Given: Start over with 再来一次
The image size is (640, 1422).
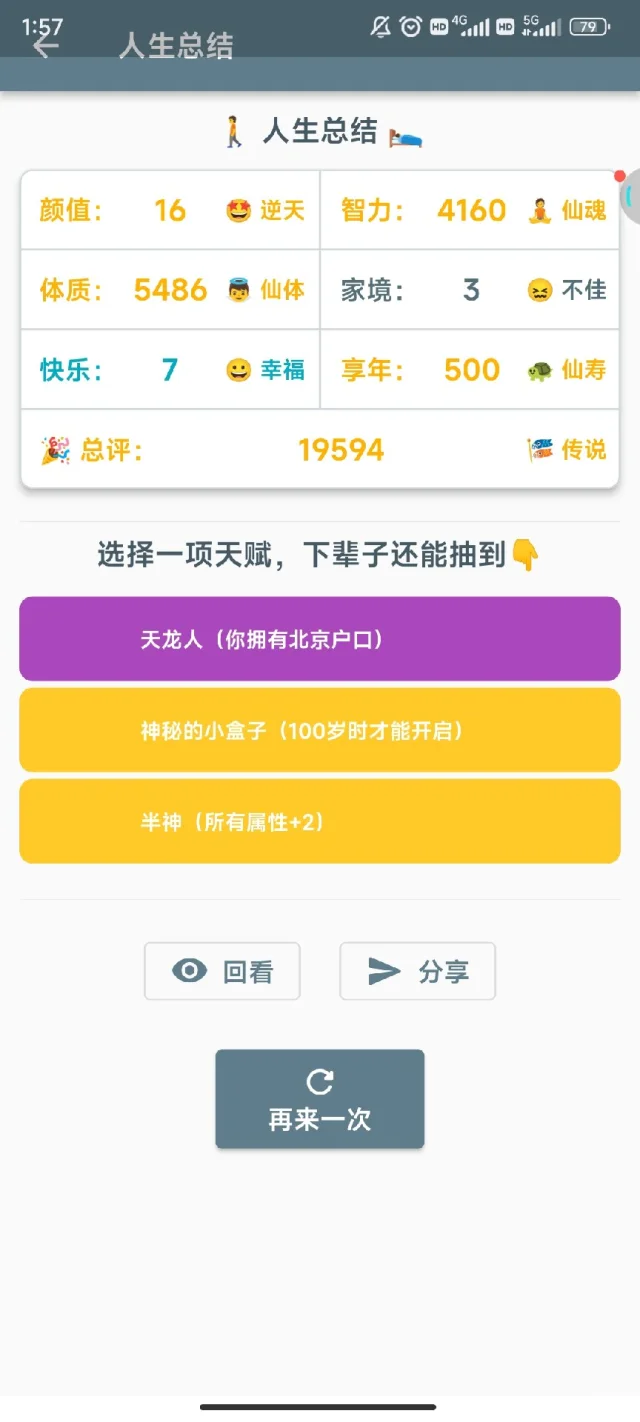Looking at the screenshot, I should 320,1099.
